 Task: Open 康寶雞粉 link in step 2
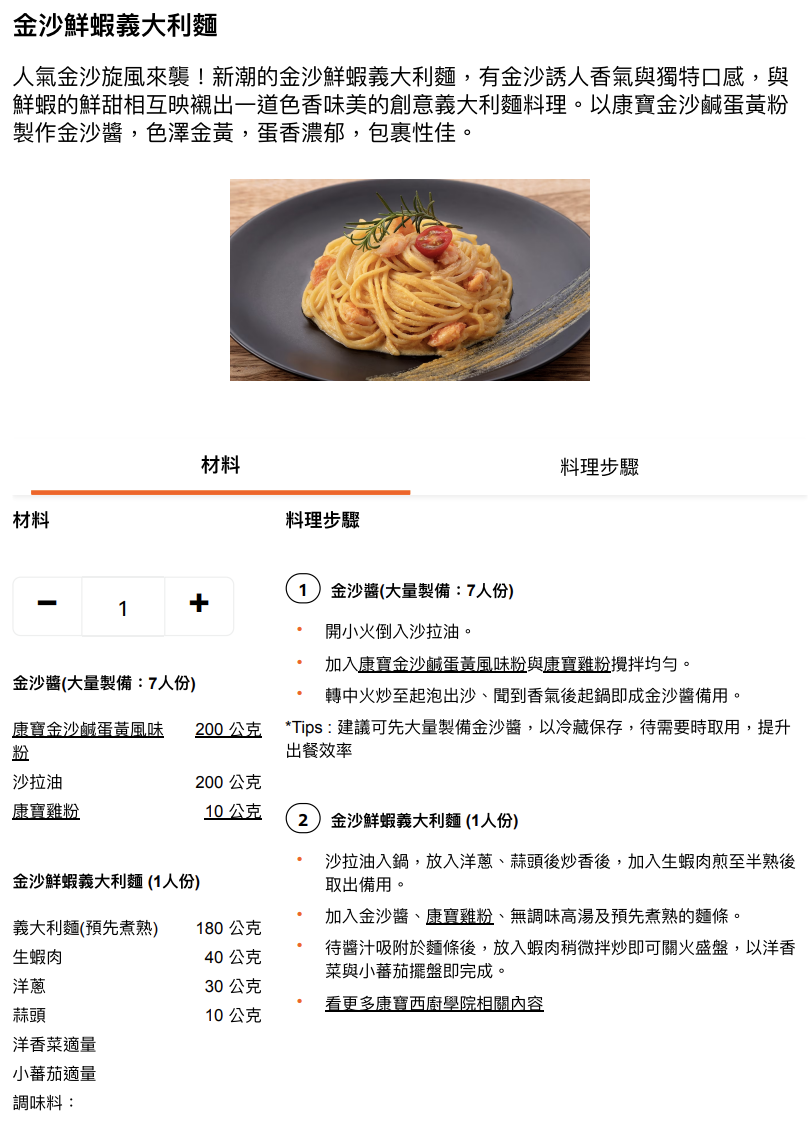click(x=459, y=916)
